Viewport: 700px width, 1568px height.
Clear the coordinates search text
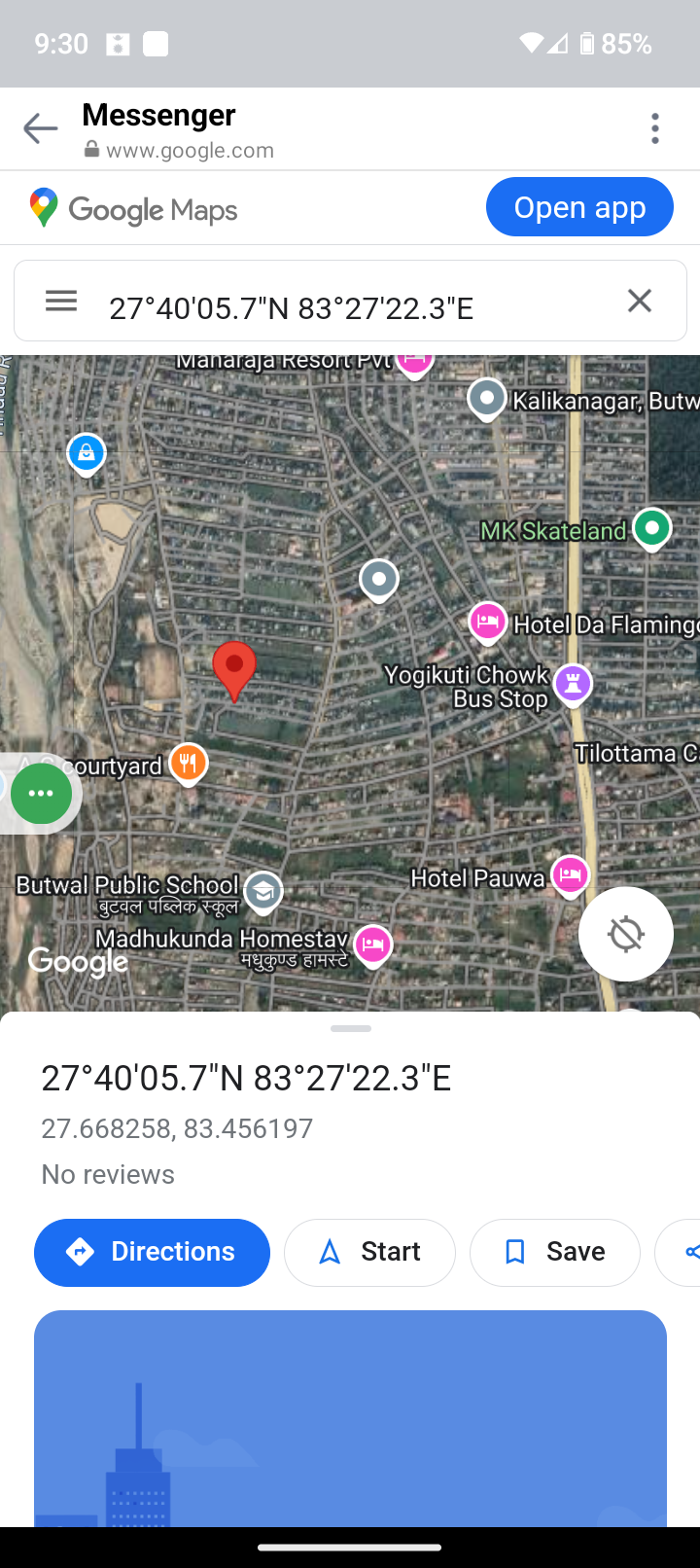click(x=639, y=302)
